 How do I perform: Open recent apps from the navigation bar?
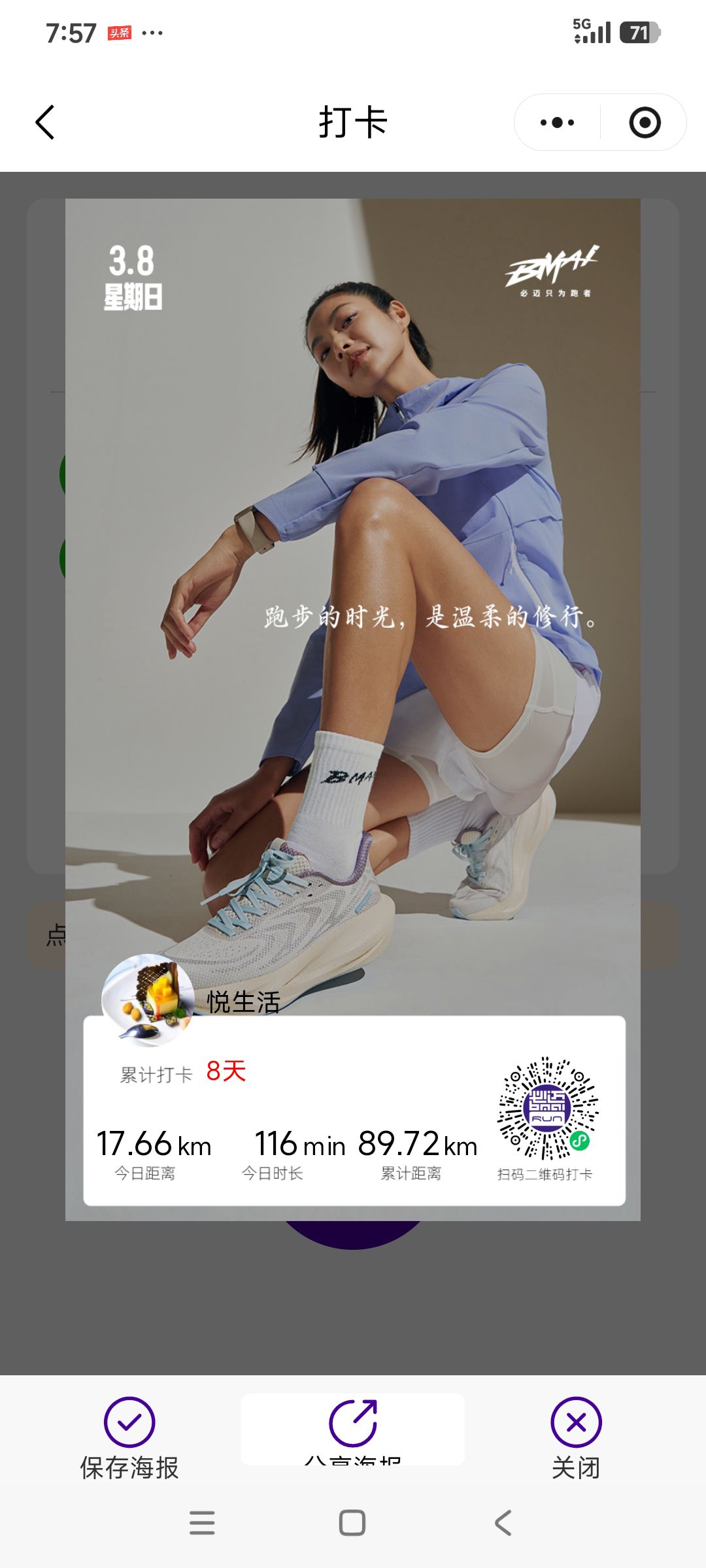202,1523
